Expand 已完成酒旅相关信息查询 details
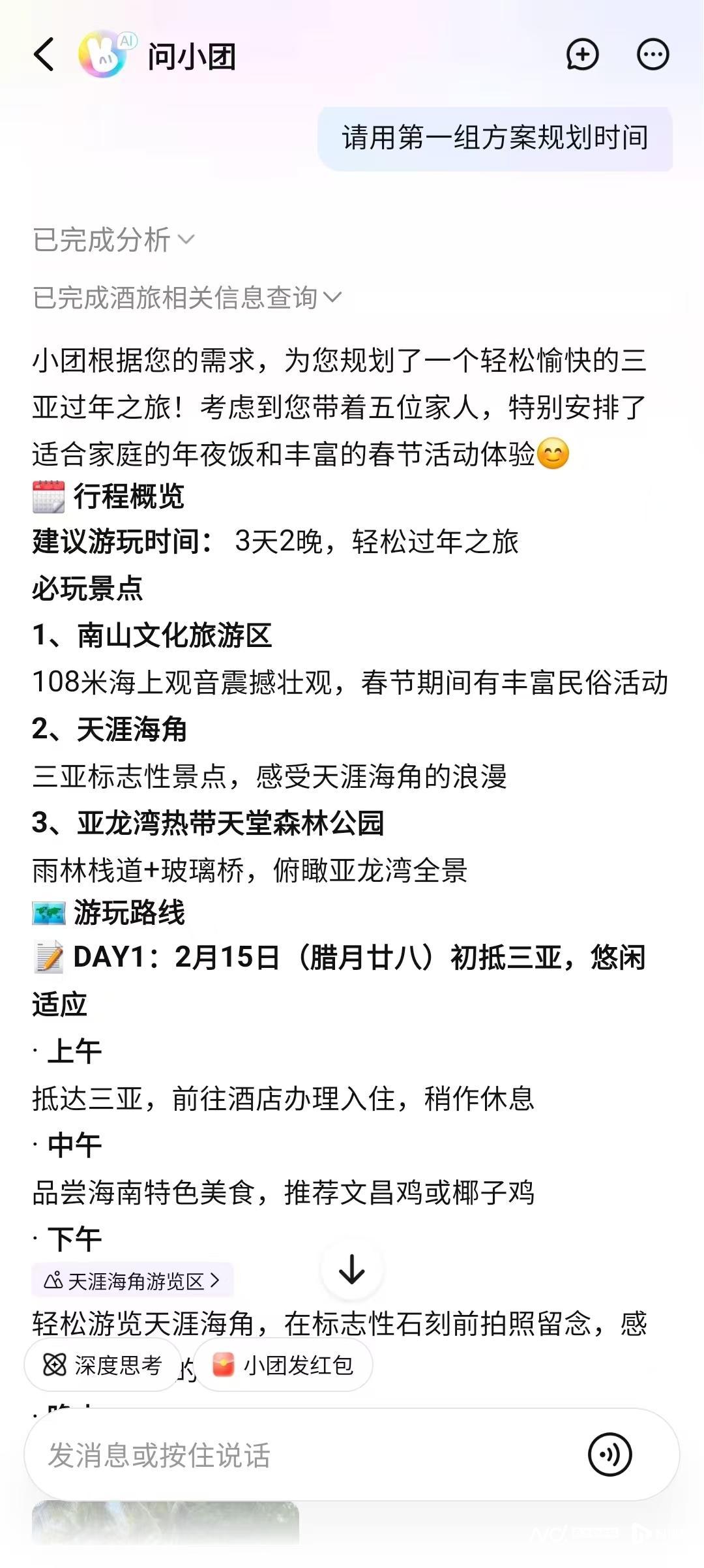 click(x=187, y=297)
